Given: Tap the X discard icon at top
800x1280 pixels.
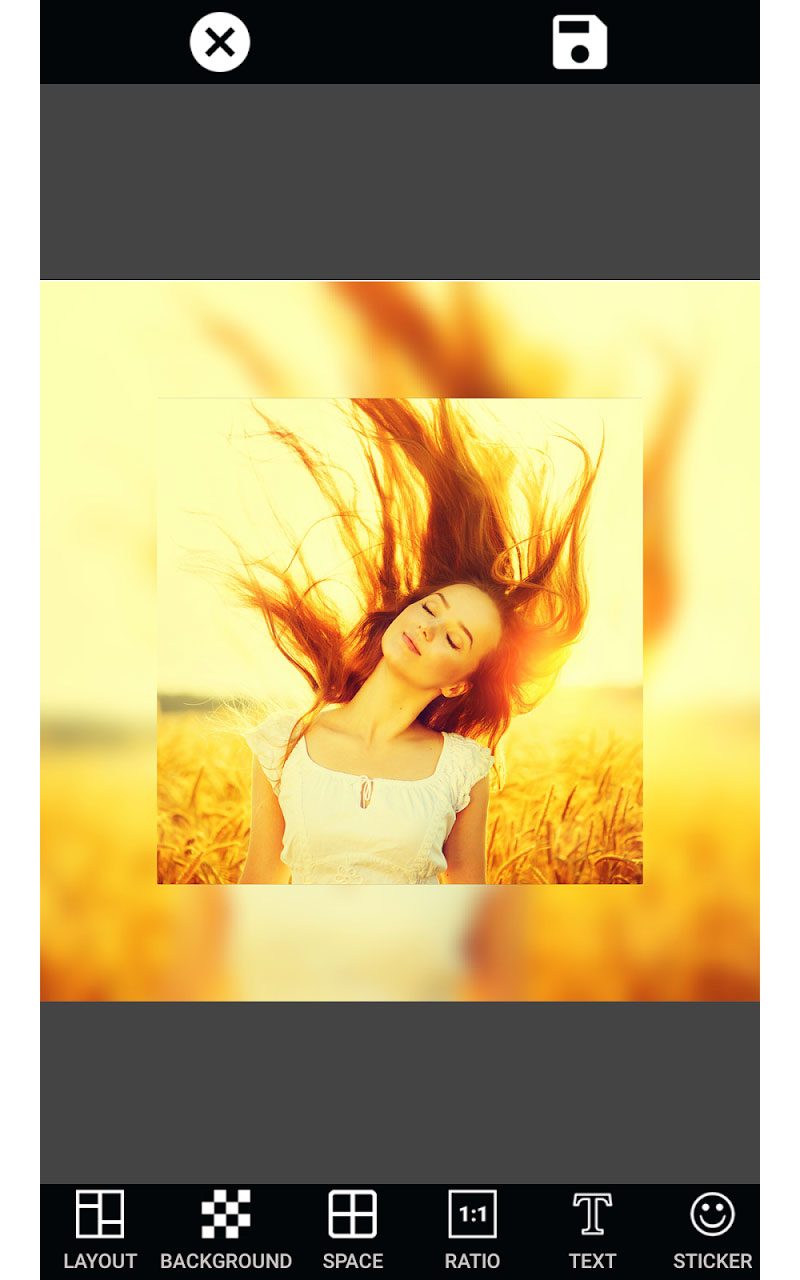Looking at the screenshot, I should pos(219,41).
